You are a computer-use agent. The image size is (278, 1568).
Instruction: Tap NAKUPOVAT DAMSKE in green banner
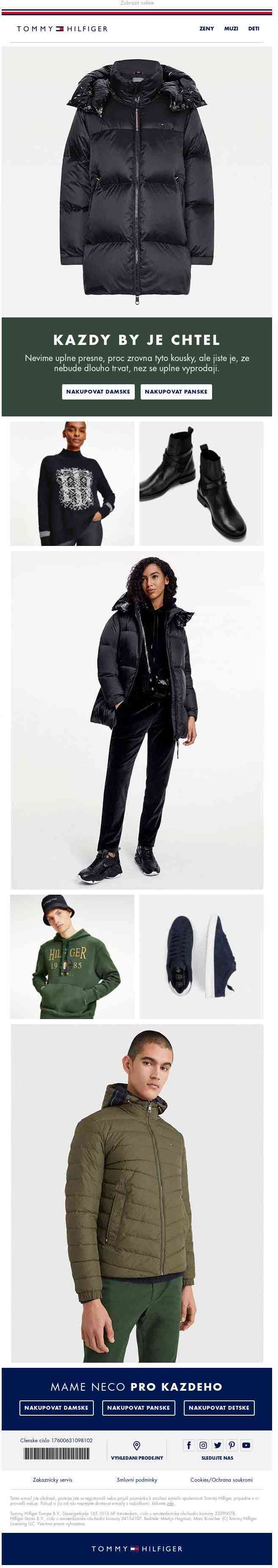(98, 391)
